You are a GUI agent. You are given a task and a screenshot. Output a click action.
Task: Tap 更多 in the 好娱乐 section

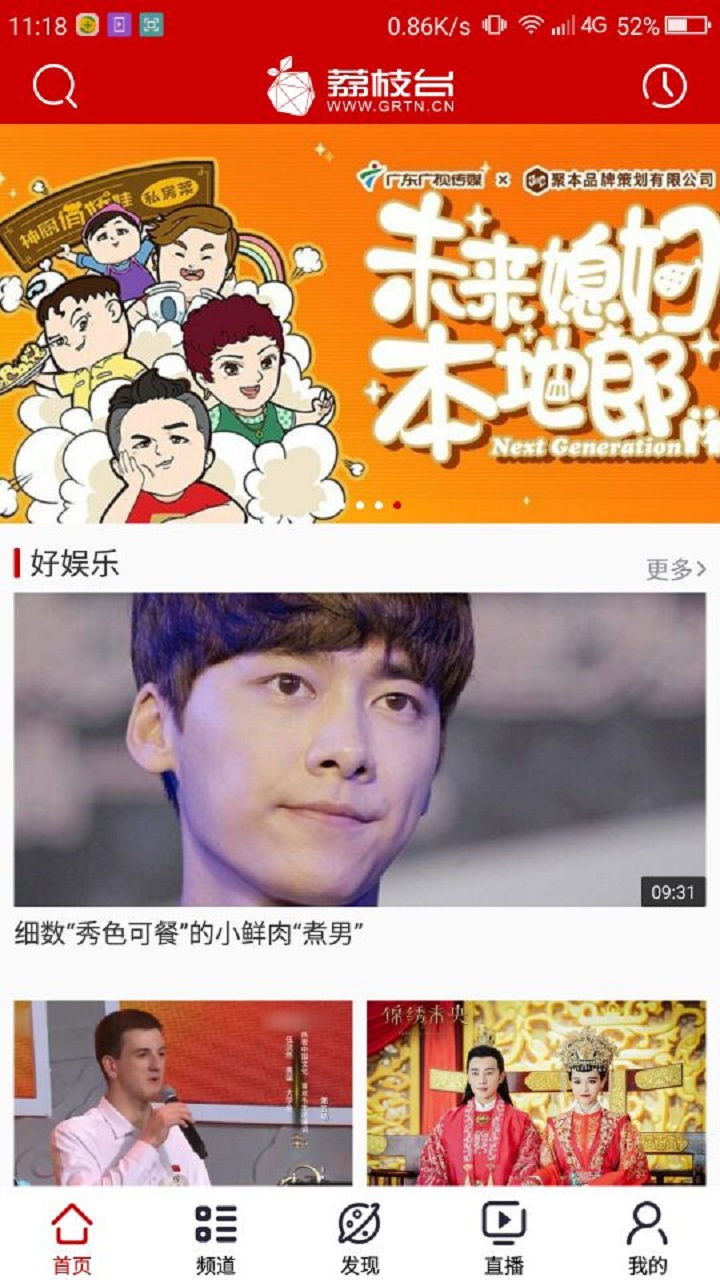pyautogui.click(x=676, y=569)
